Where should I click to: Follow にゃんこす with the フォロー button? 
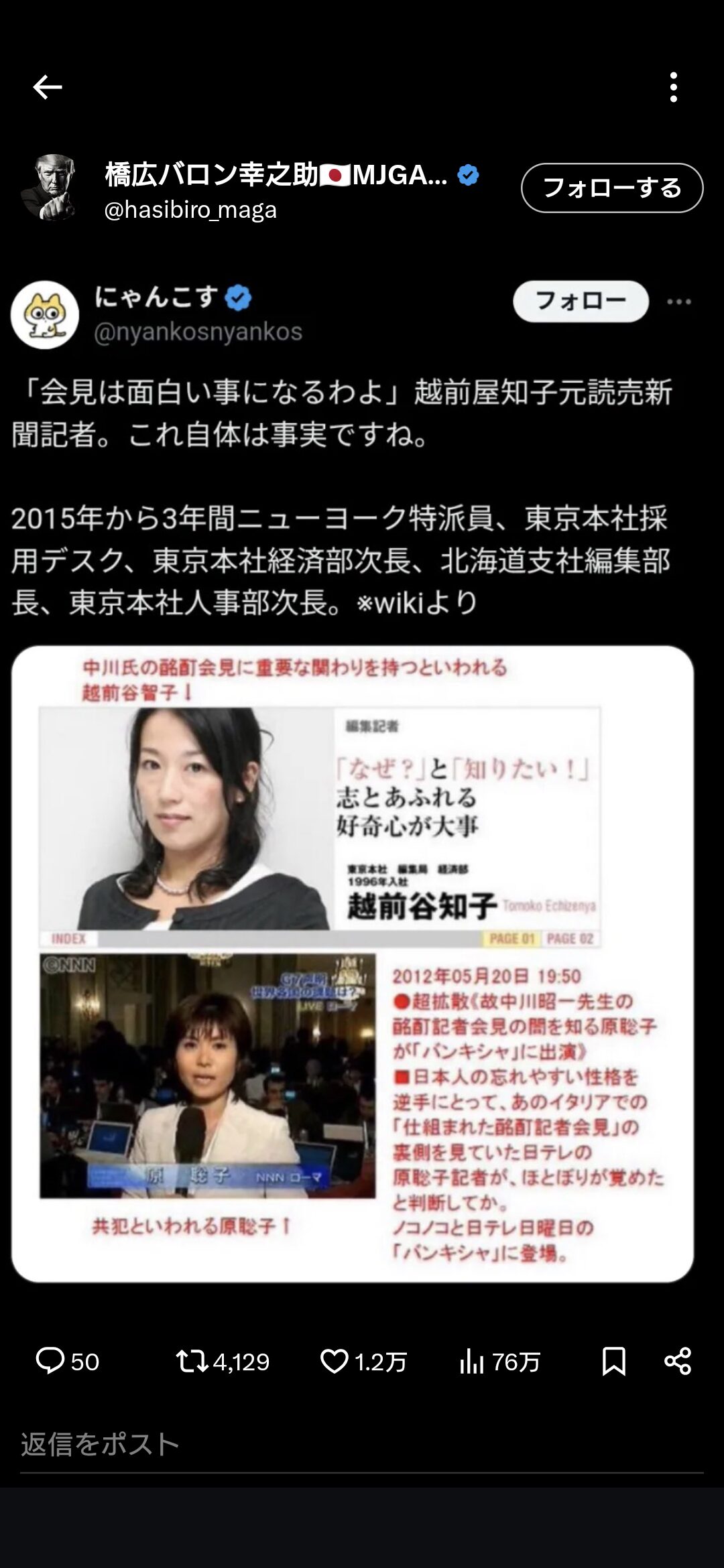click(x=581, y=301)
